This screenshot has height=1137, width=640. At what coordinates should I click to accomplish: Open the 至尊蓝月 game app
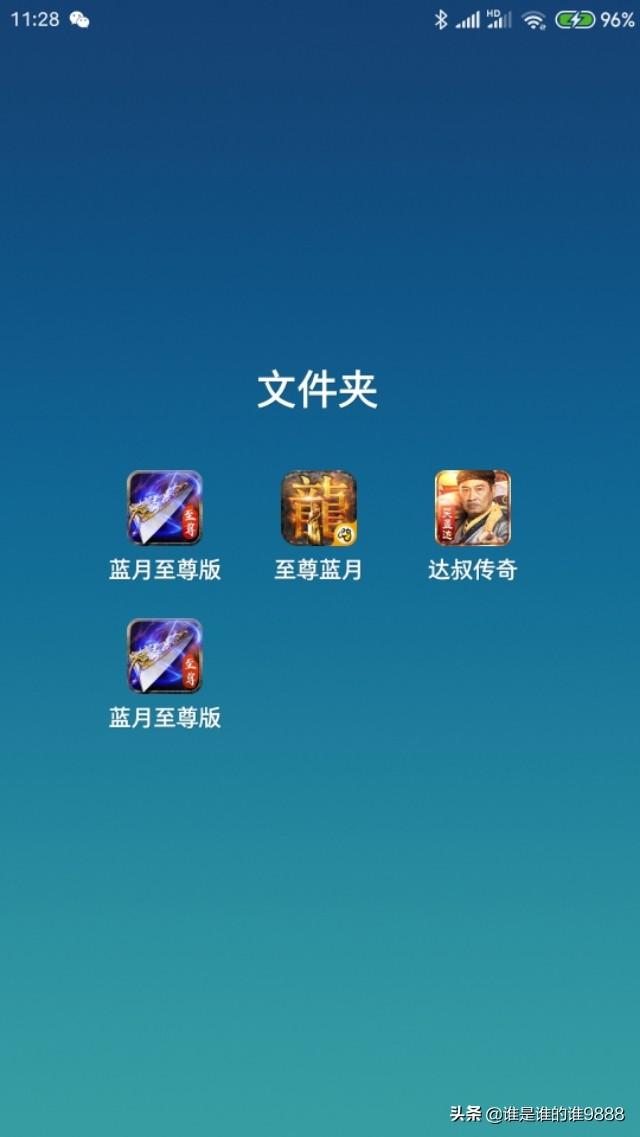[319, 508]
